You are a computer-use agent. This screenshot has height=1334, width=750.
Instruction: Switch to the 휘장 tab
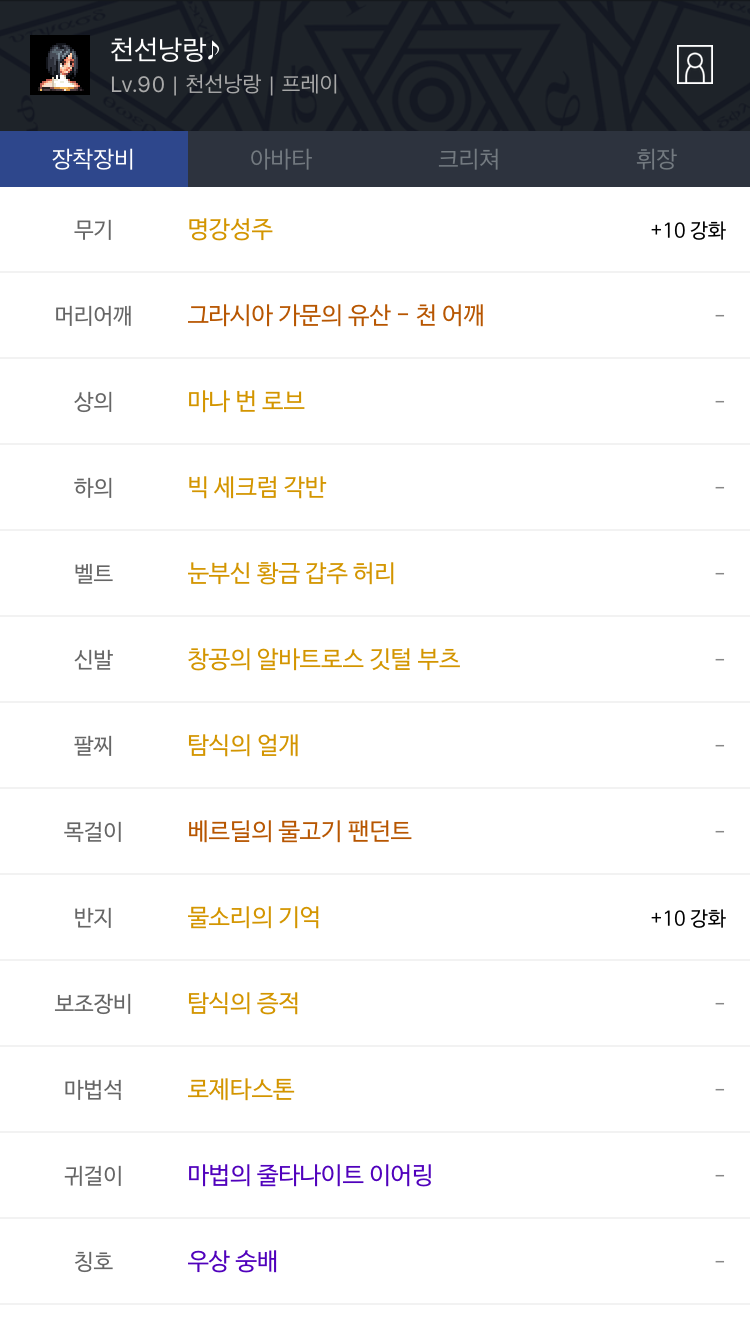pyautogui.click(x=656, y=159)
